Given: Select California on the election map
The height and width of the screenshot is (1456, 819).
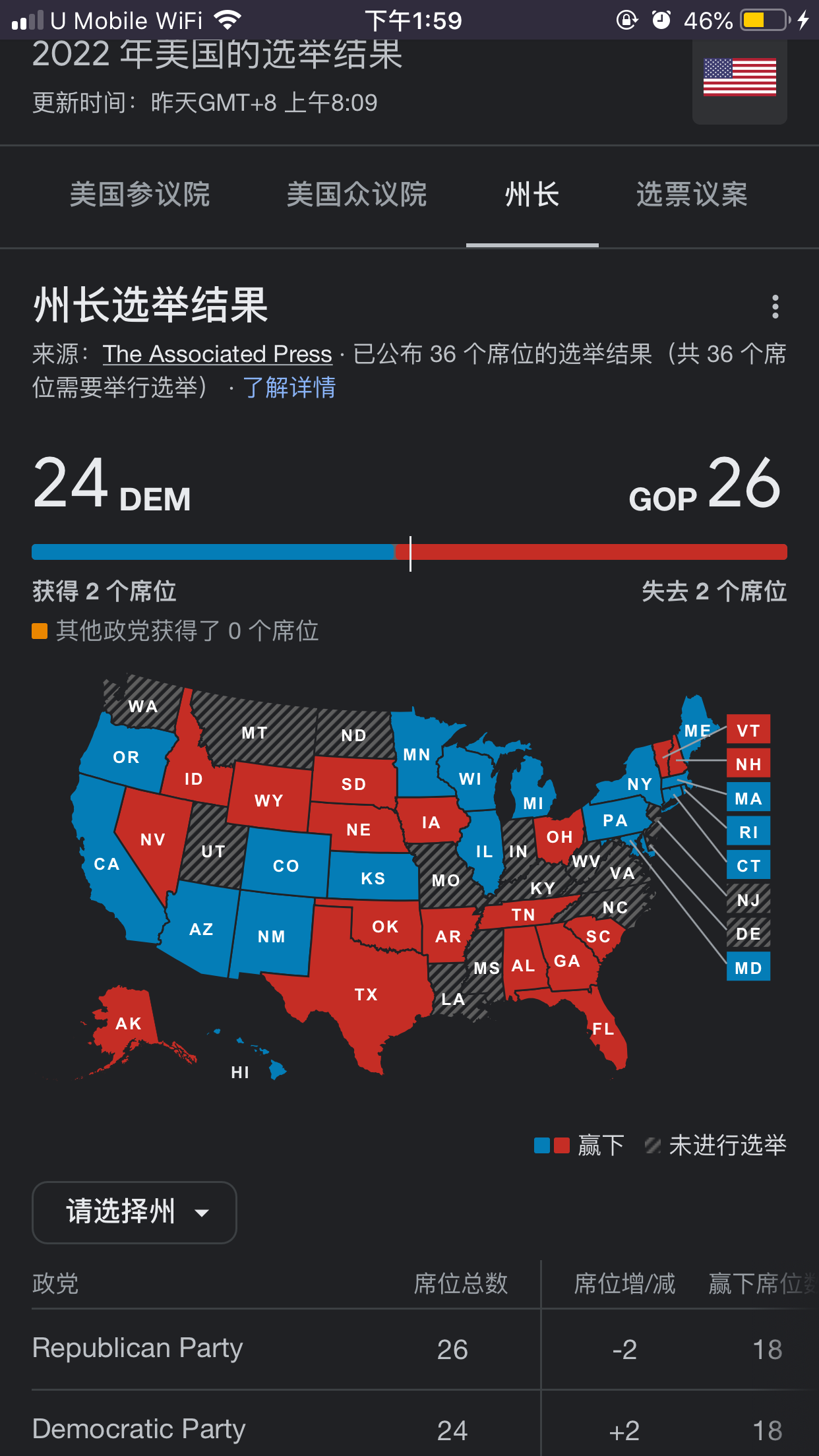Looking at the screenshot, I should [106, 864].
